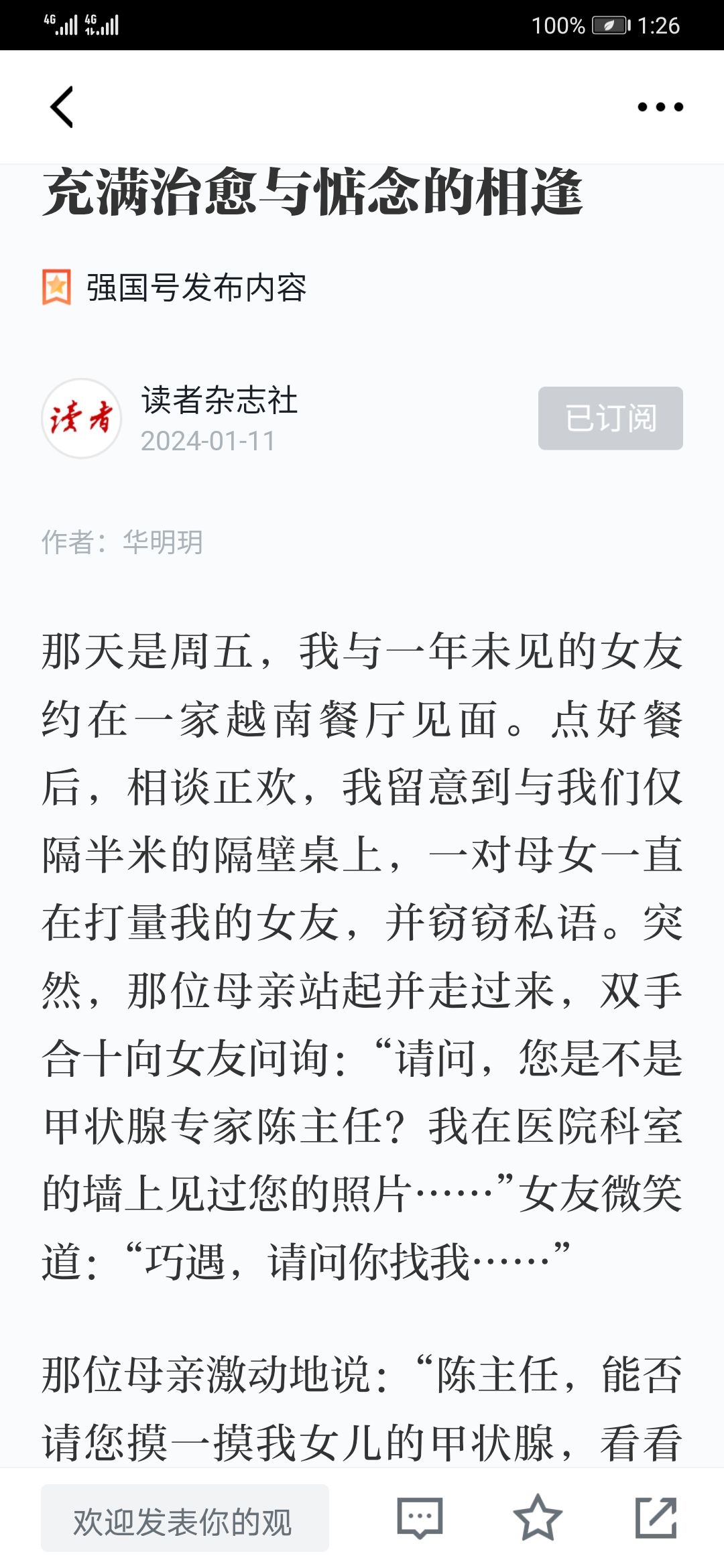Screen dimensions: 724x1568
Task: Go back using the top-left arrow
Action: pos(62,107)
